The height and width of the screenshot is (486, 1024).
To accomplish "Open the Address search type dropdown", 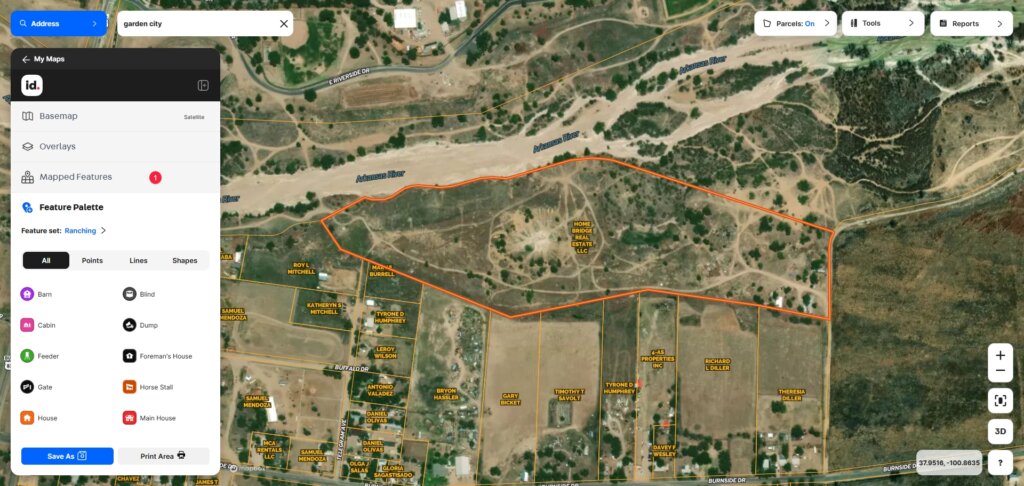I will [58, 23].
